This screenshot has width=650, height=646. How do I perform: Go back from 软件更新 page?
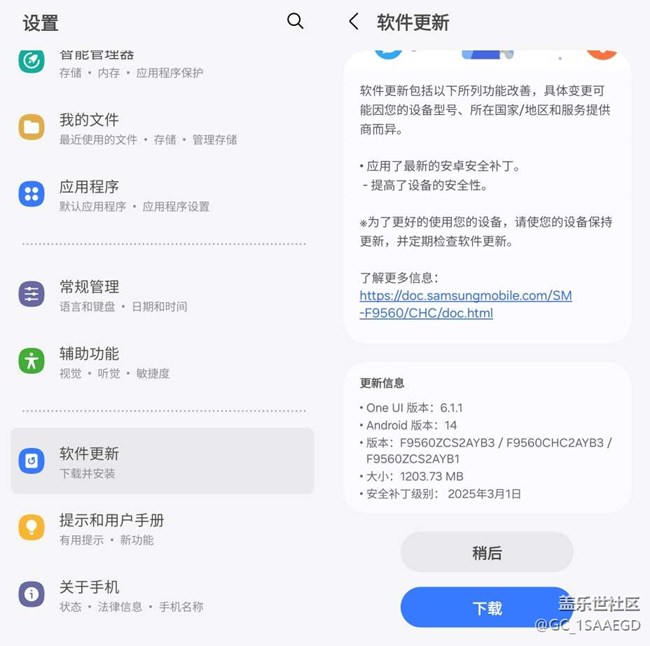(353, 22)
